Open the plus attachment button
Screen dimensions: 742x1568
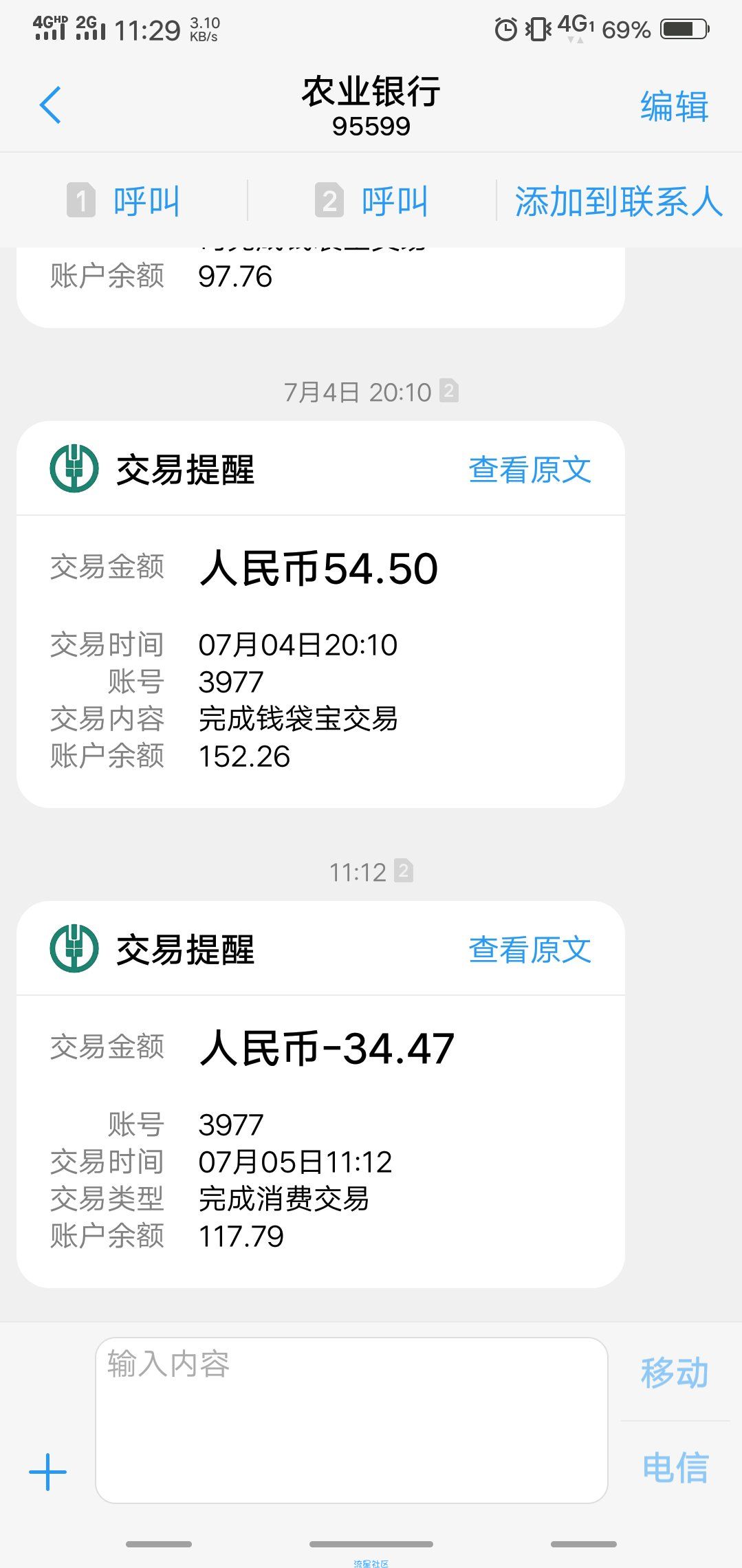(x=47, y=1472)
